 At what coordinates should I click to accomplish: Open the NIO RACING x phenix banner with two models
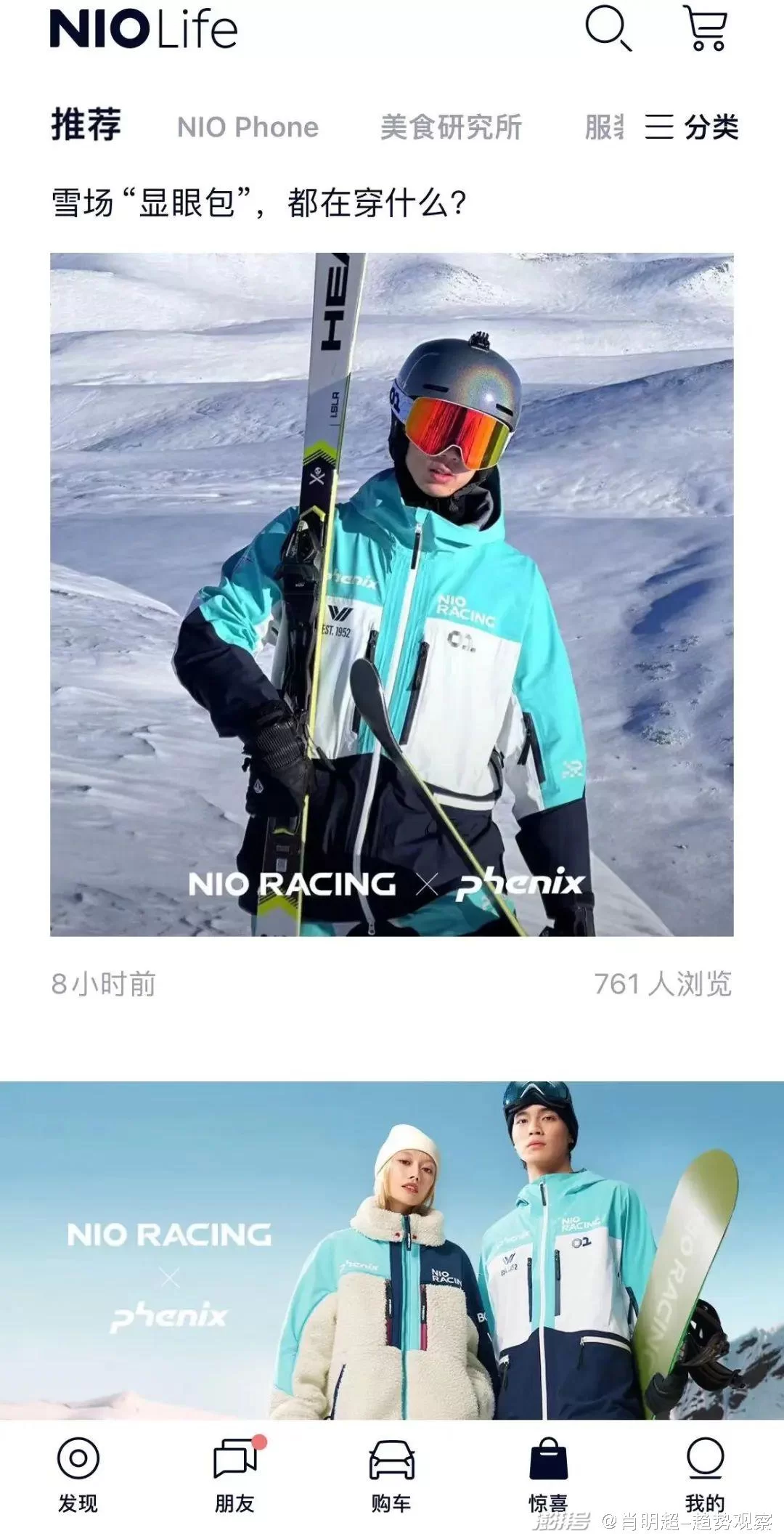click(x=391, y=1249)
